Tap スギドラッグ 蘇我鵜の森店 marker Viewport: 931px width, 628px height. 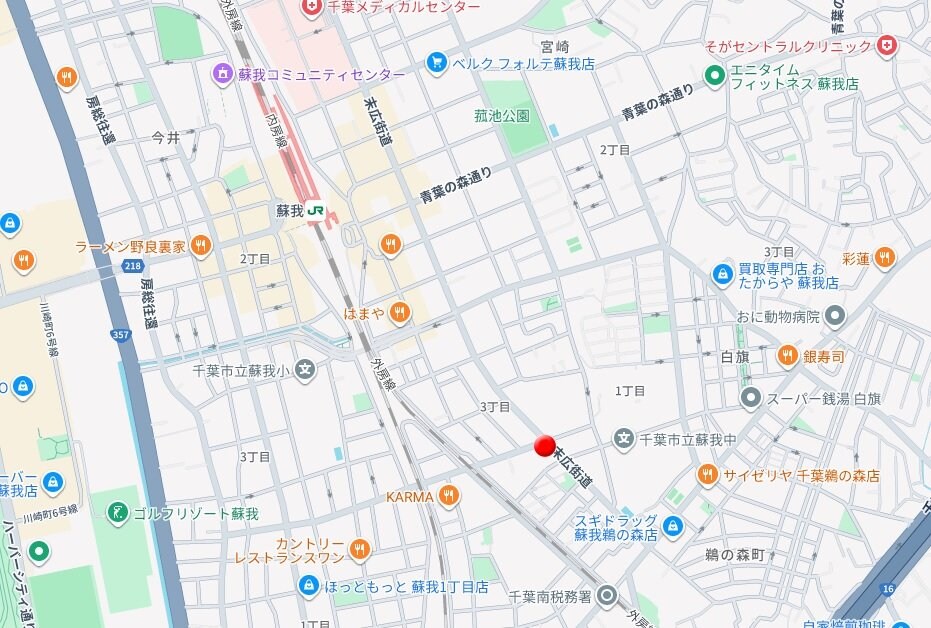[673, 526]
